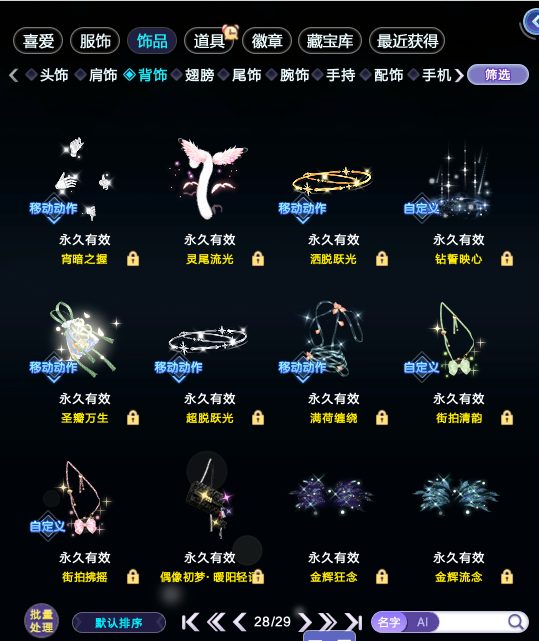
Task: Switch search mode to AI
Action: tap(422, 622)
